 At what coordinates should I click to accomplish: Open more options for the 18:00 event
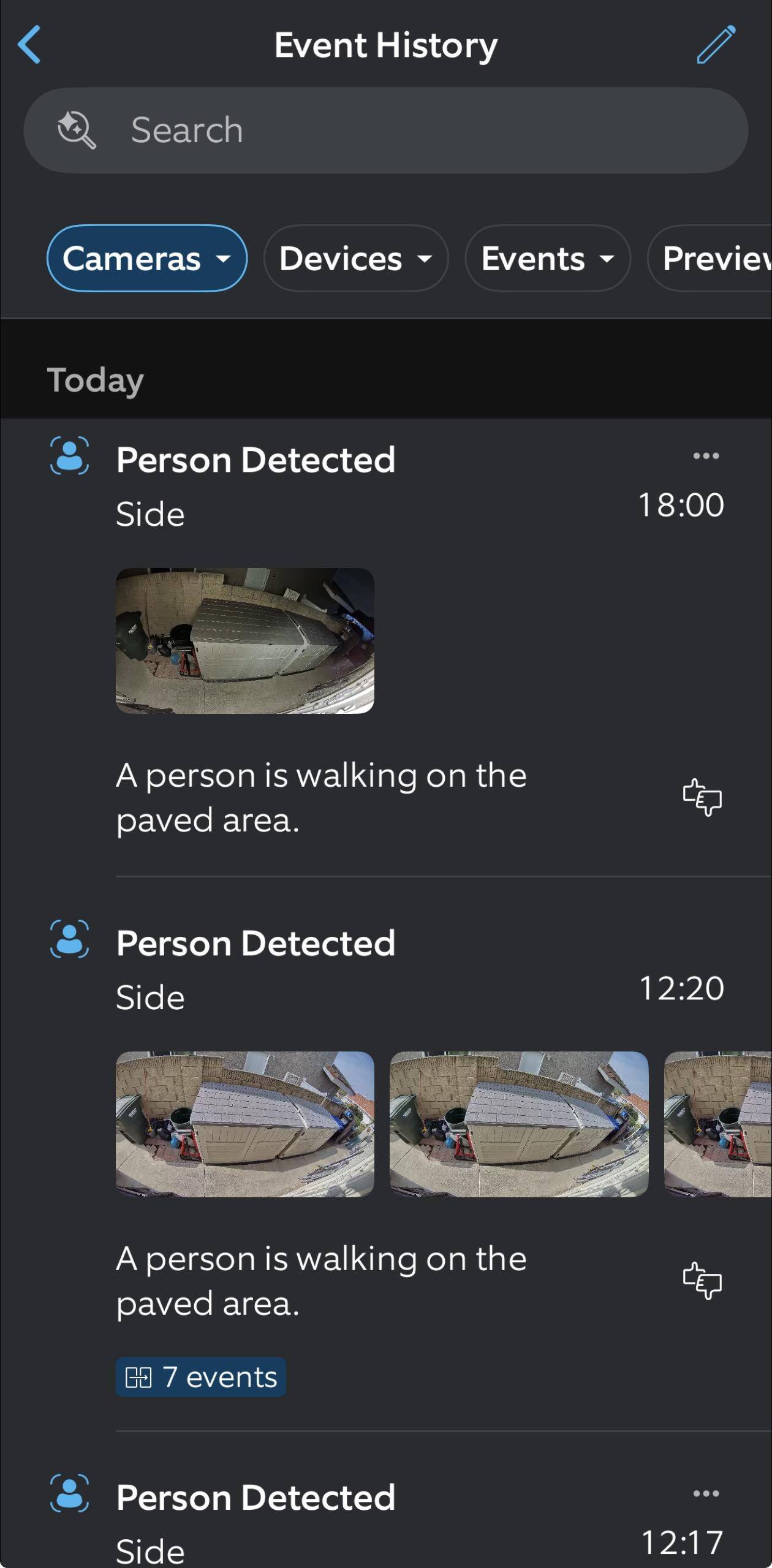[705, 456]
